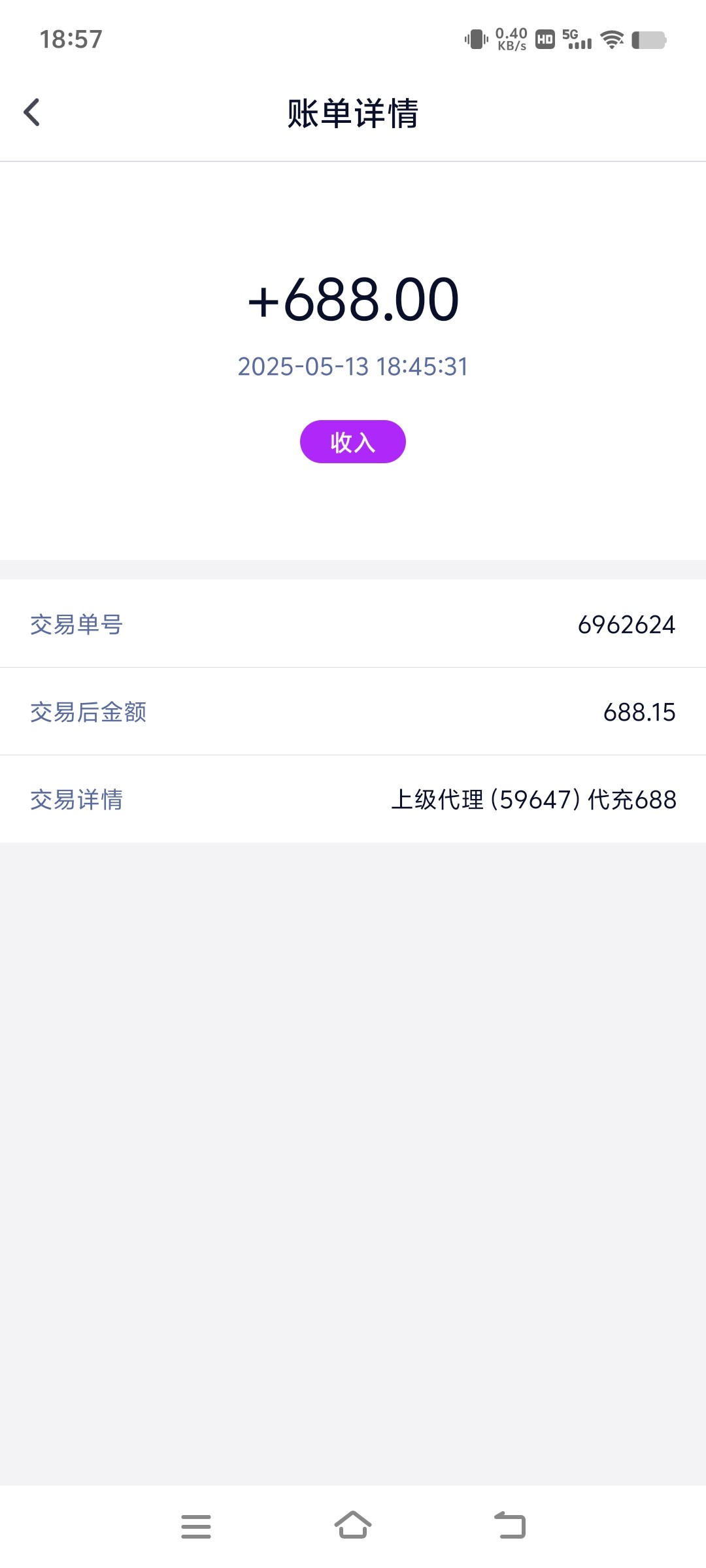Open the system recent apps menu
Viewport: 706px width, 1568px height.
196,1526
